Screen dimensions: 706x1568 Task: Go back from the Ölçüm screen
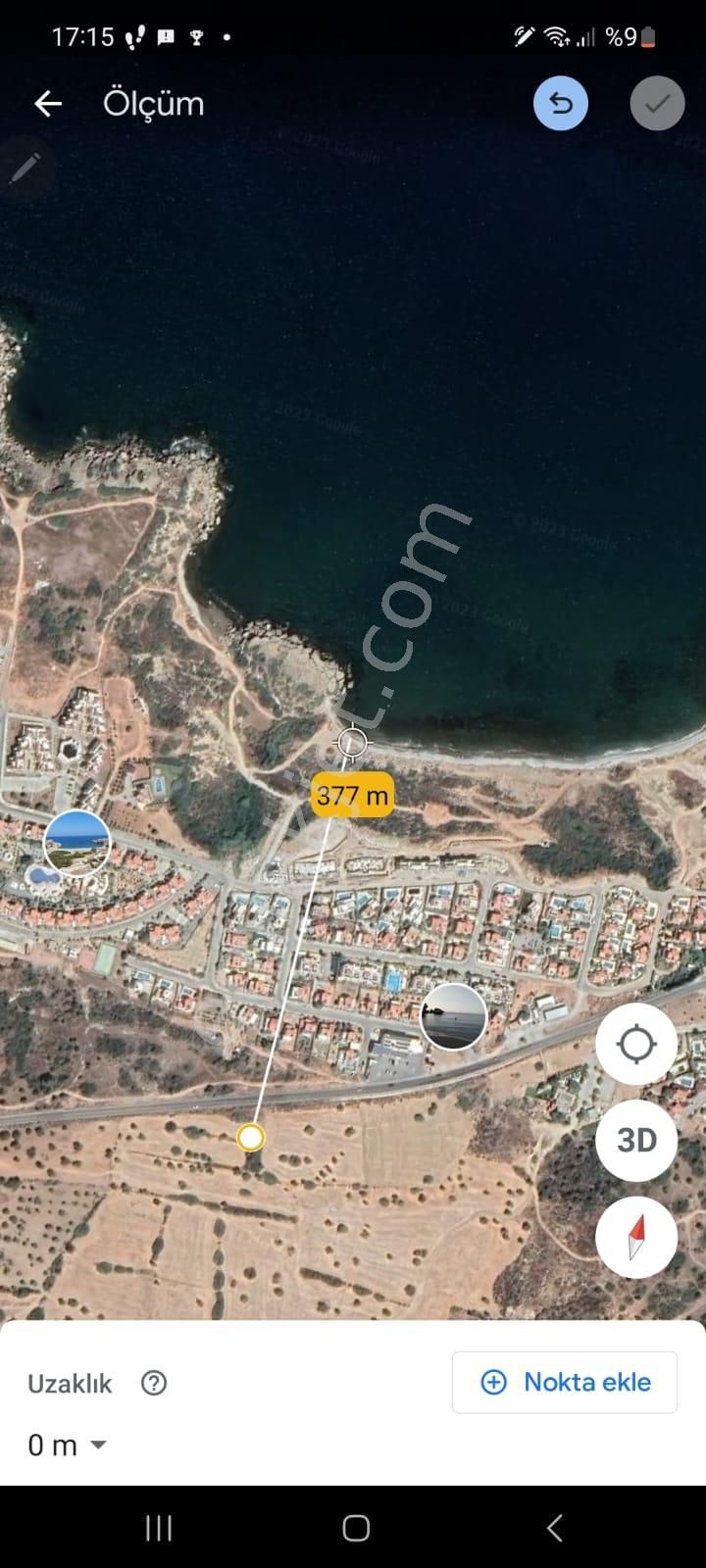(x=48, y=104)
